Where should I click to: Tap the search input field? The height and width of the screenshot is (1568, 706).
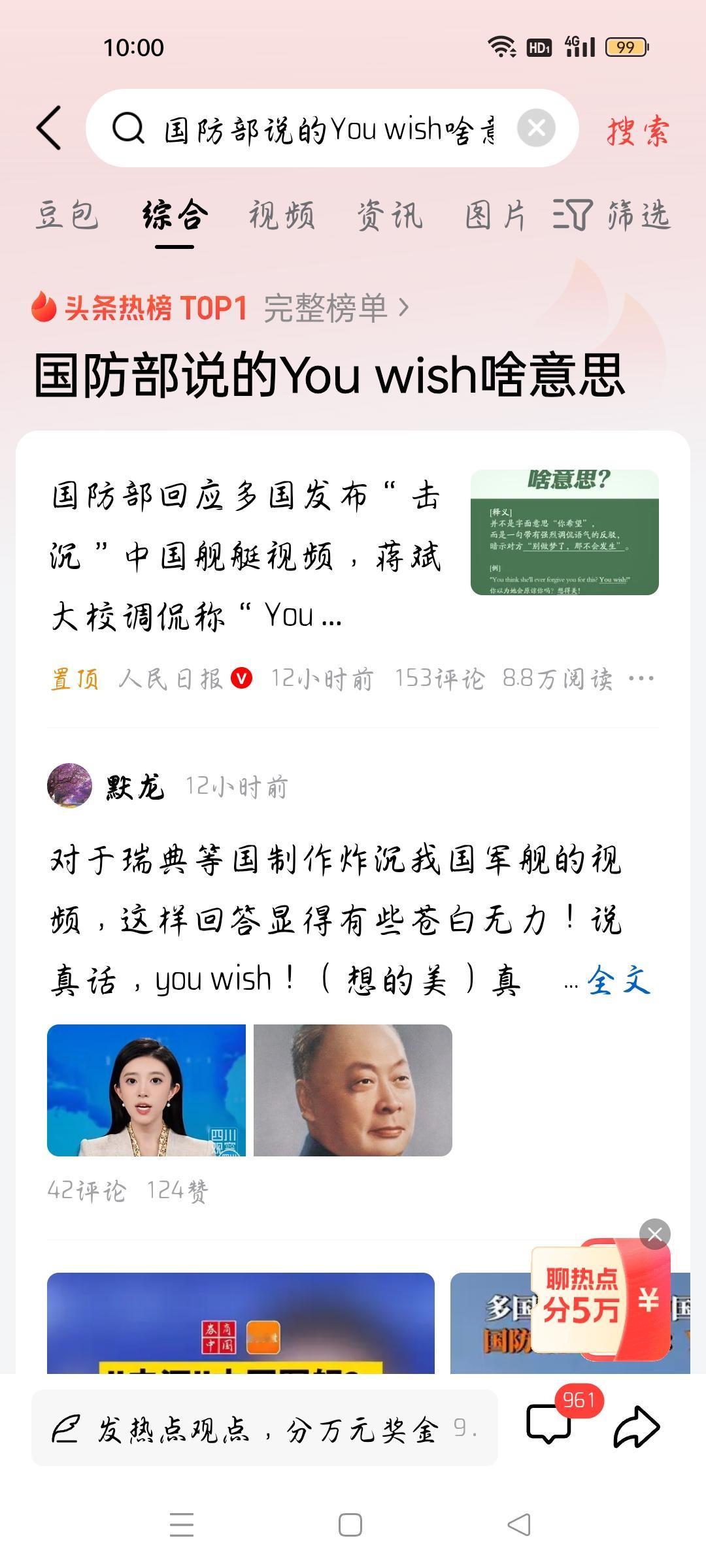(x=327, y=129)
